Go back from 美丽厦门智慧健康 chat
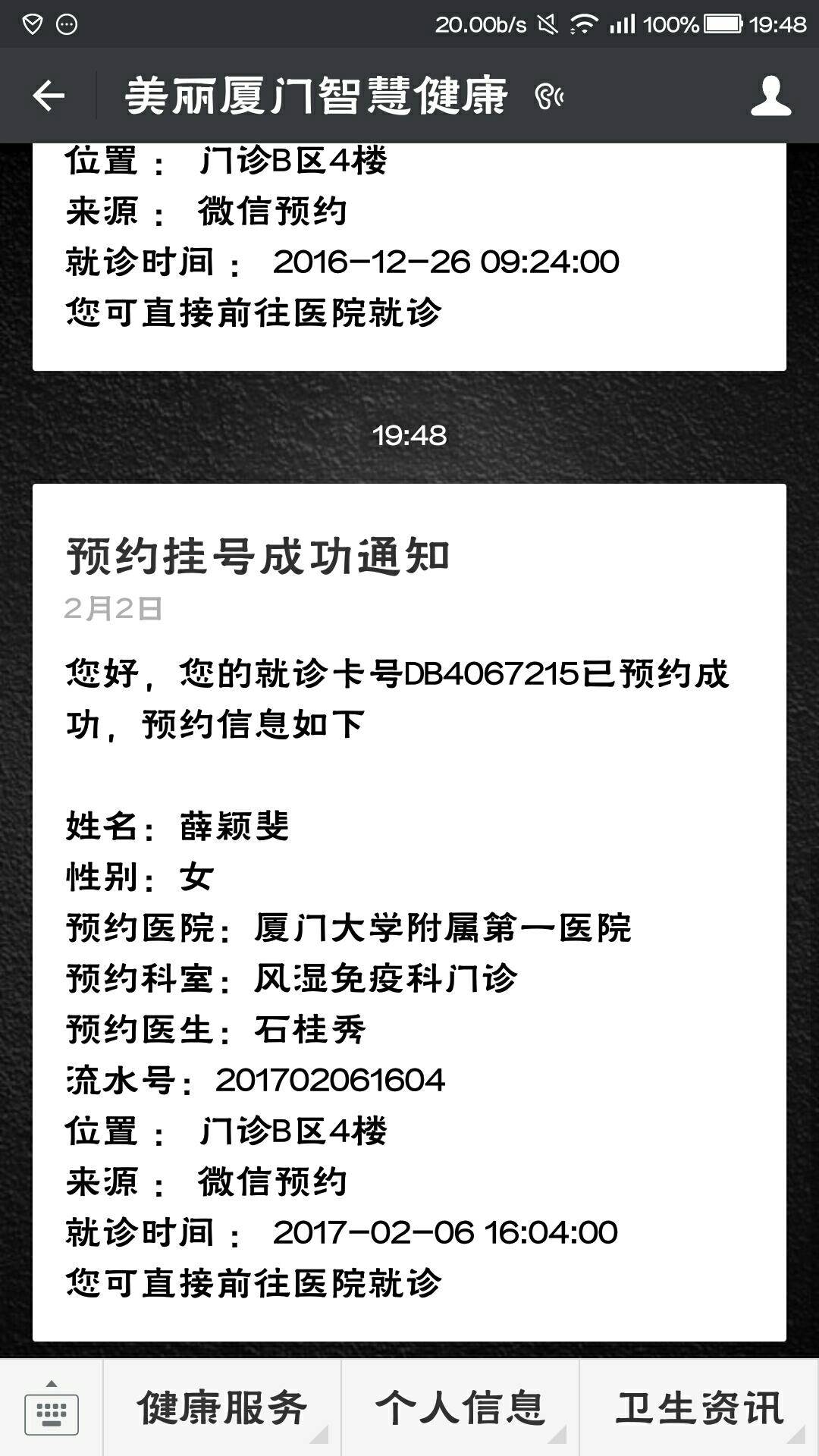Image resolution: width=819 pixels, height=1456 pixels. click(x=49, y=96)
